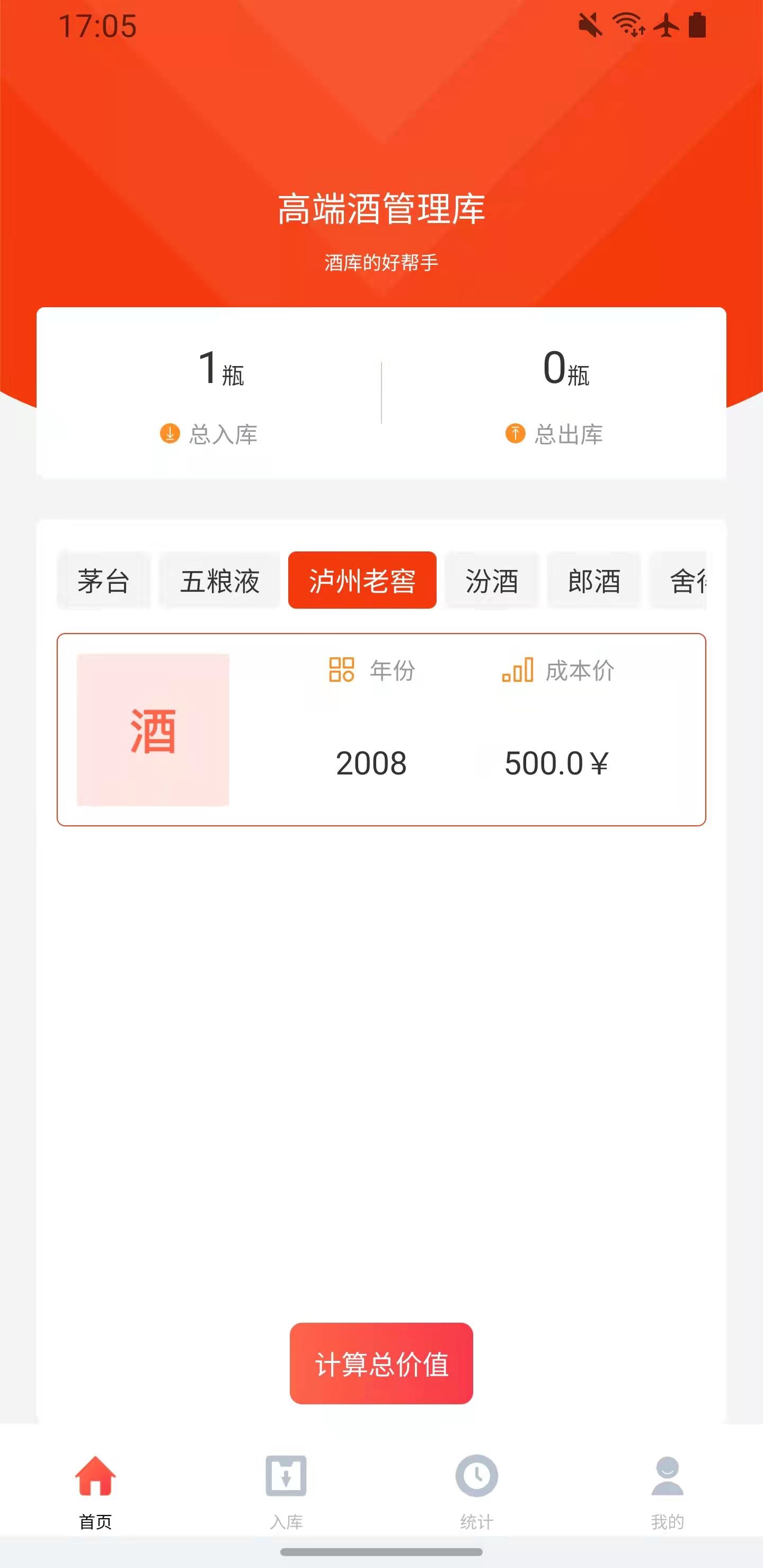Tap the selected 泸州老窖 chip
Viewport: 763px width, 1568px height.
[x=362, y=580]
